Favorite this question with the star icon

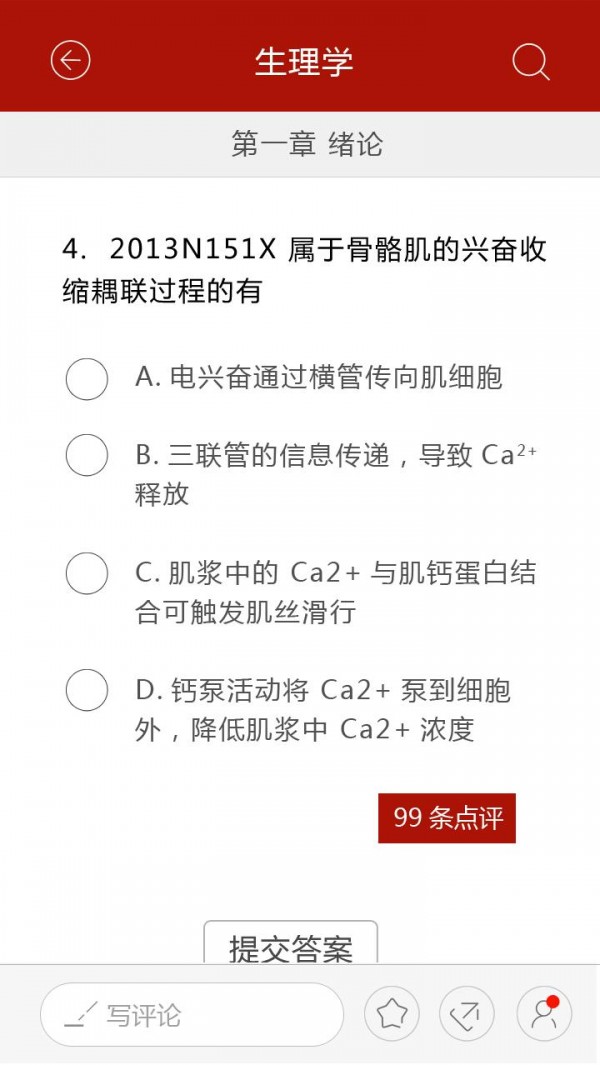click(x=392, y=1015)
